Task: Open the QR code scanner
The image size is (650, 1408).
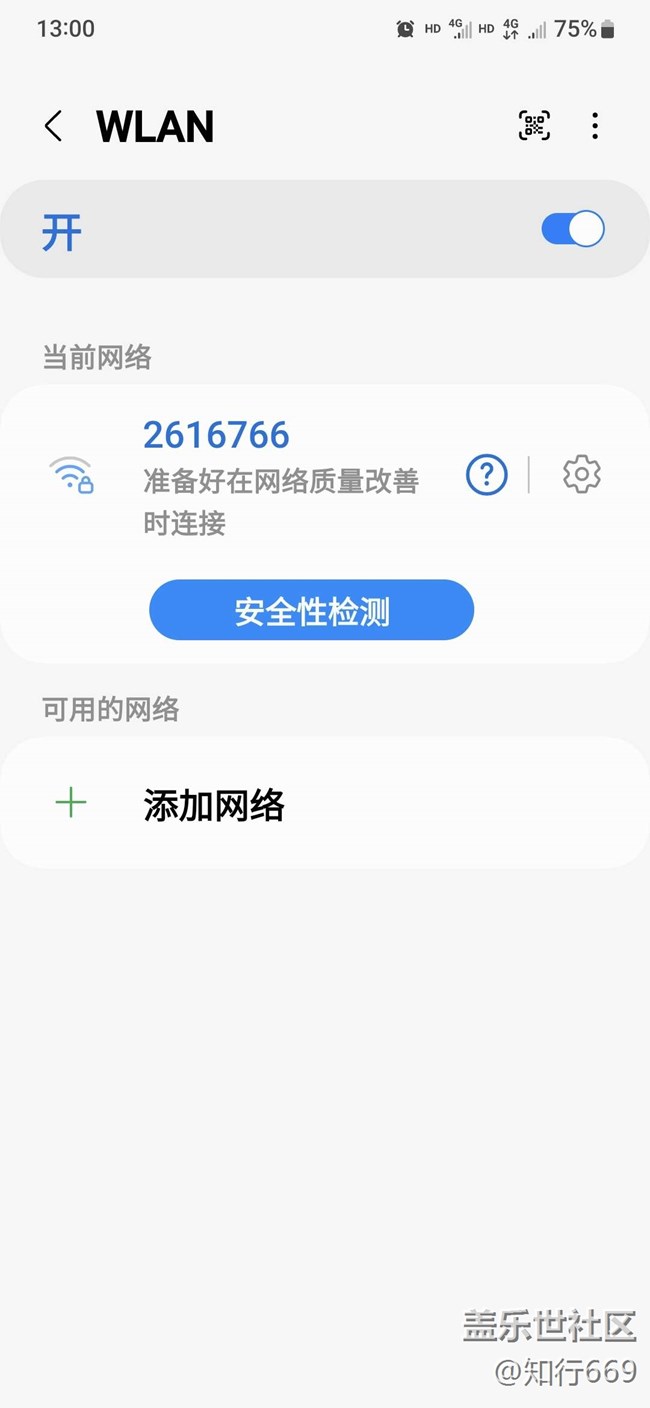Action: [x=534, y=126]
